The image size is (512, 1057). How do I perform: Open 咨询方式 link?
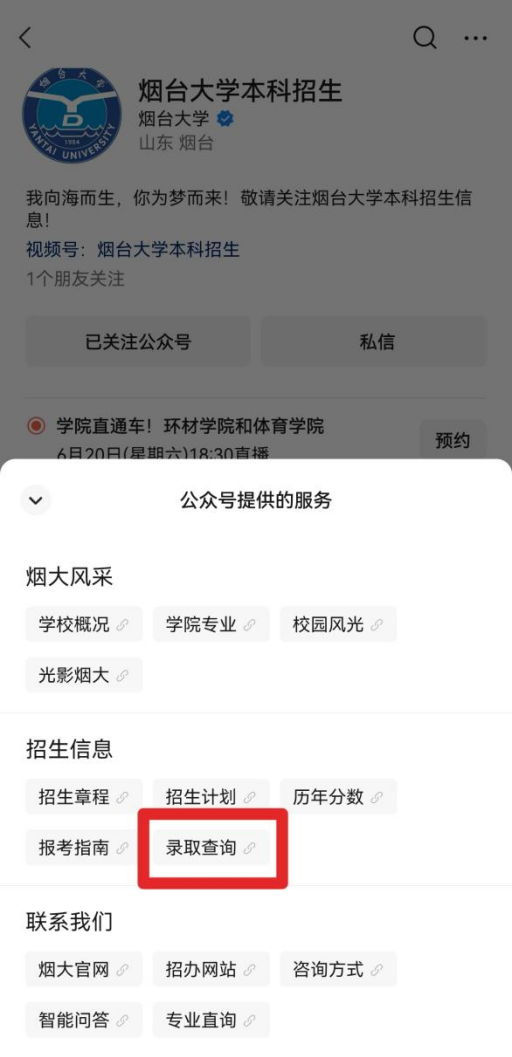338,969
